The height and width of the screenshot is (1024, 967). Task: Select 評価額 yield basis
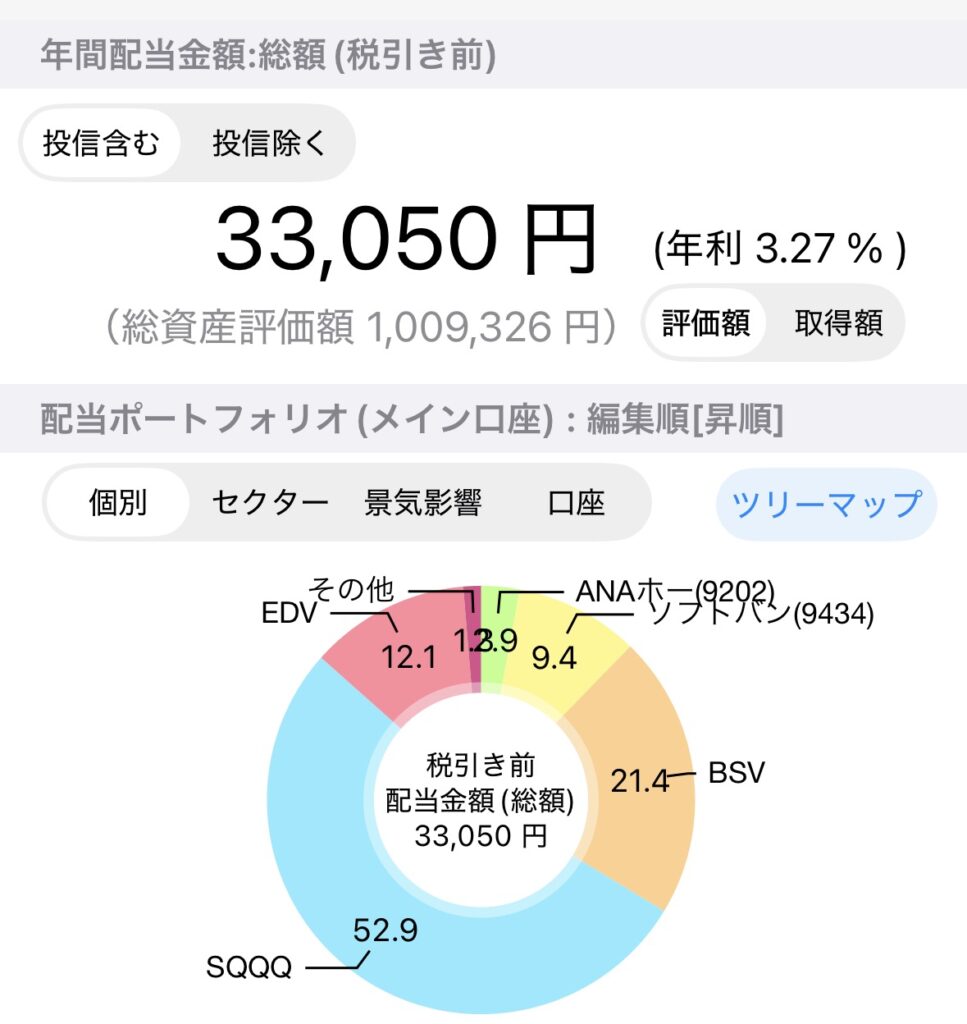706,323
